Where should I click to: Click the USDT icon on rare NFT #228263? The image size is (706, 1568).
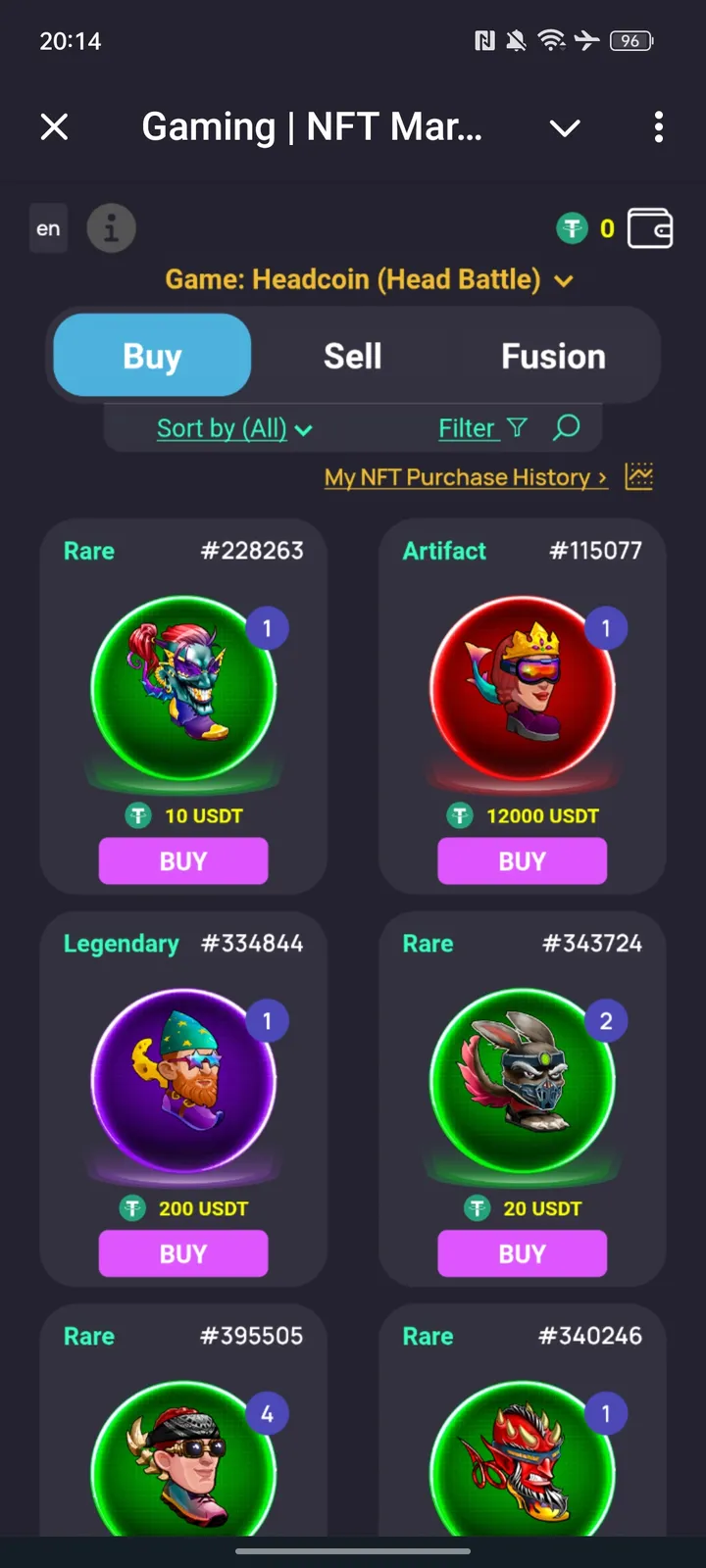(137, 815)
